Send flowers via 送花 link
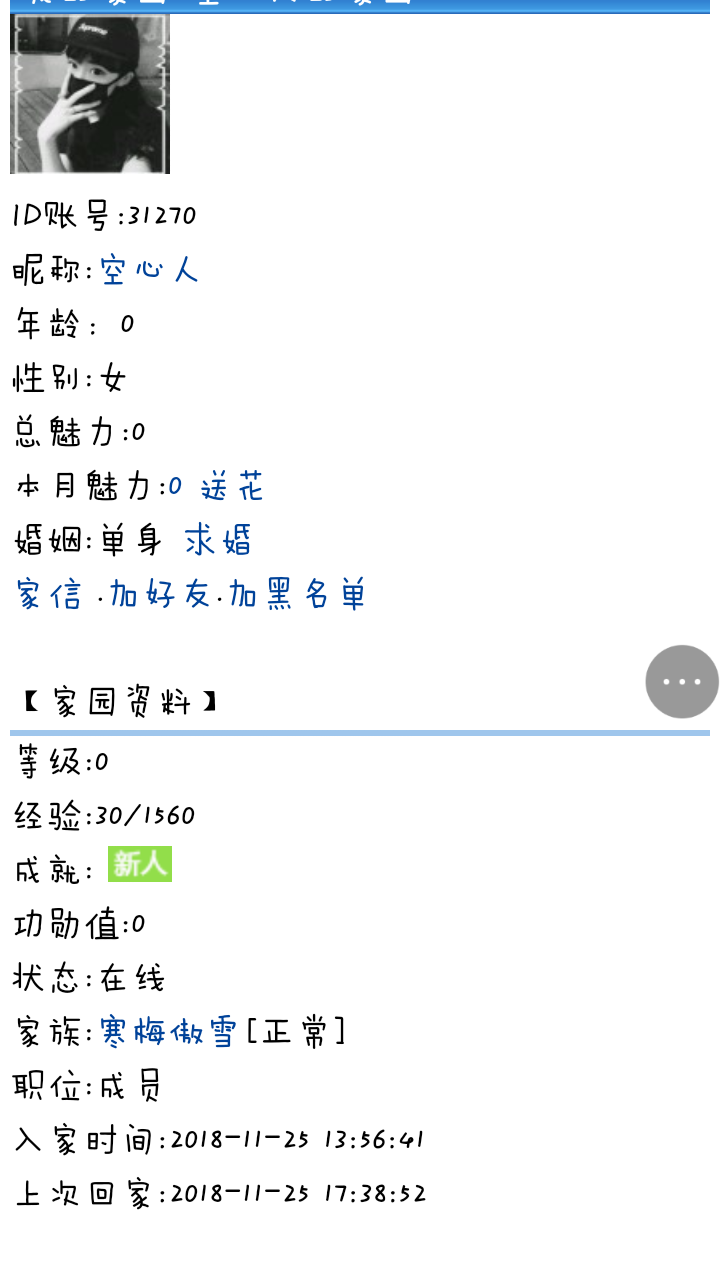Image resolution: width=720 pixels, height=1280 pixels. (232, 487)
